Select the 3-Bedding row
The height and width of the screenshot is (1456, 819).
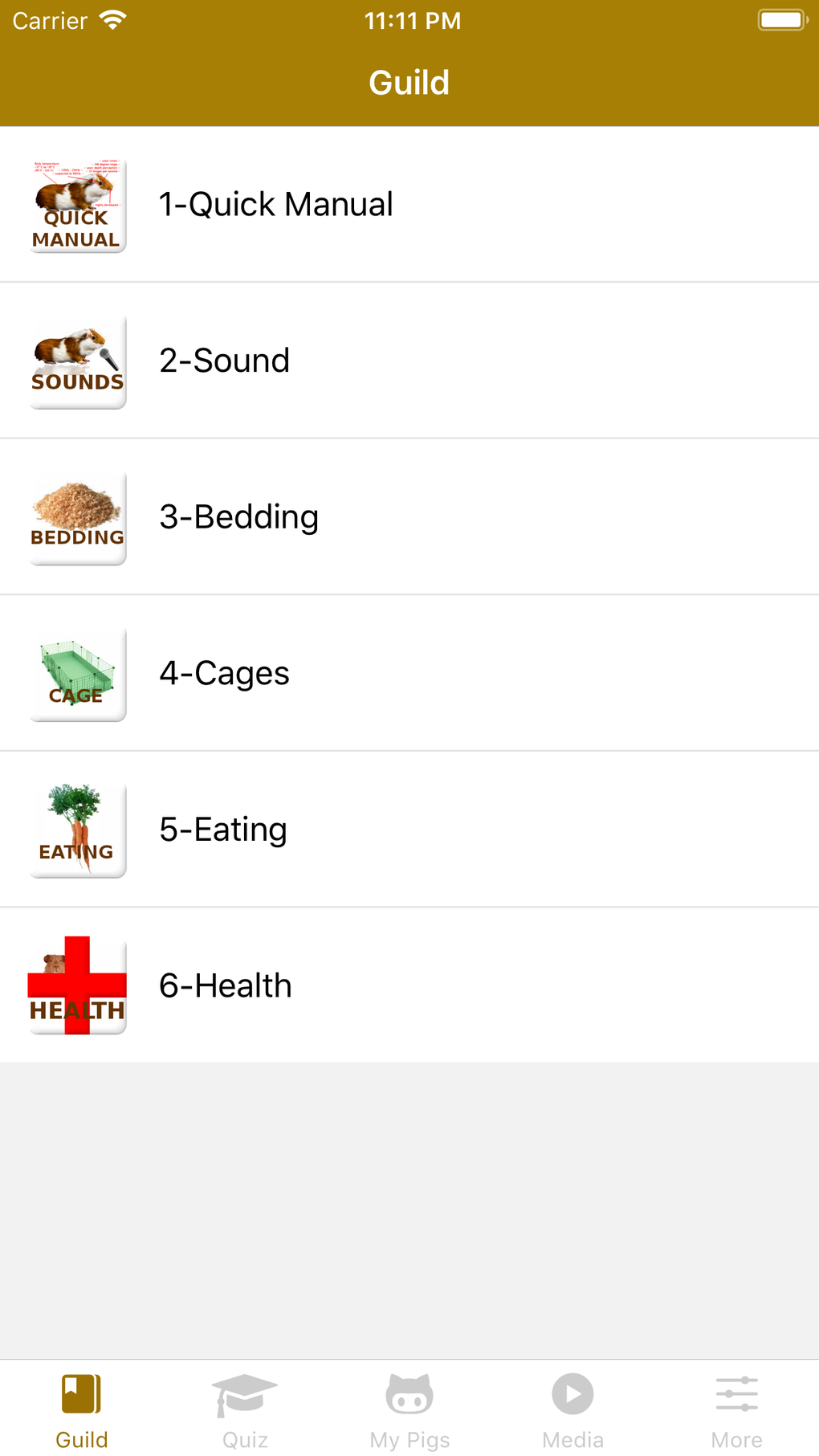(x=409, y=517)
